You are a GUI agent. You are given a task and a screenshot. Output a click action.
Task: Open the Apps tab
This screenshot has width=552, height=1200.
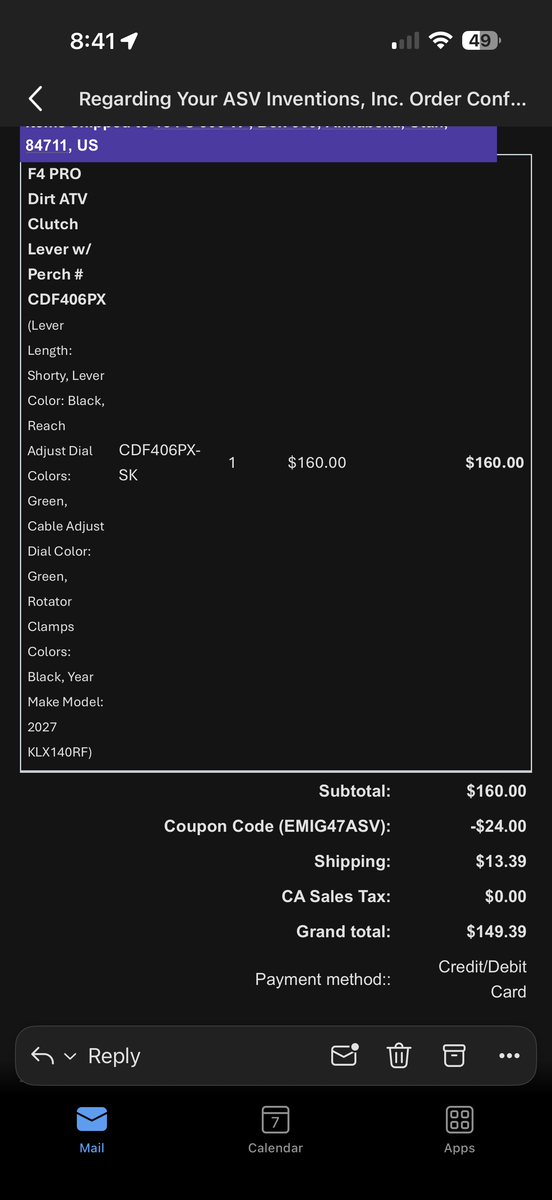[x=459, y=1130]
